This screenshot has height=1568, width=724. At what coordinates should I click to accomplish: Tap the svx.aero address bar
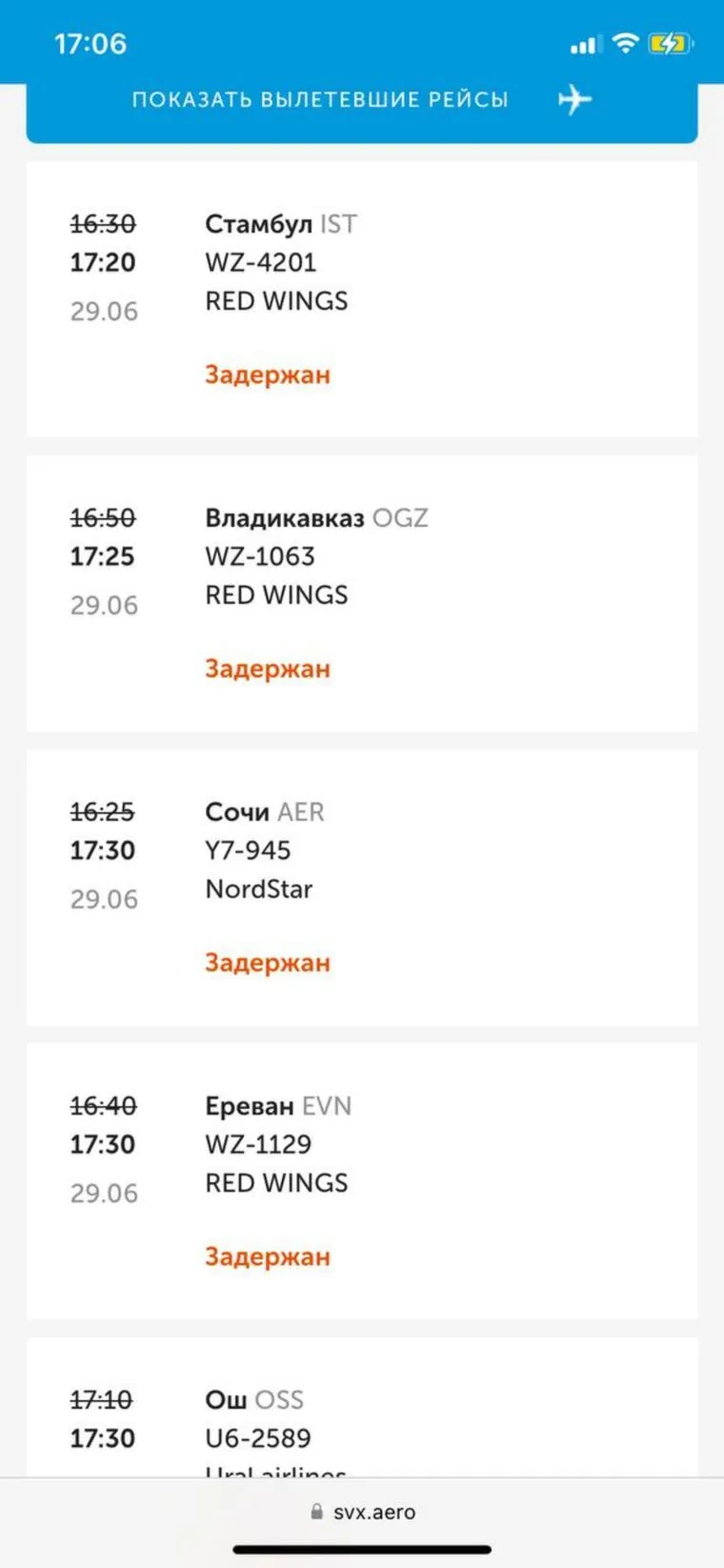[x=363, y=1512]
